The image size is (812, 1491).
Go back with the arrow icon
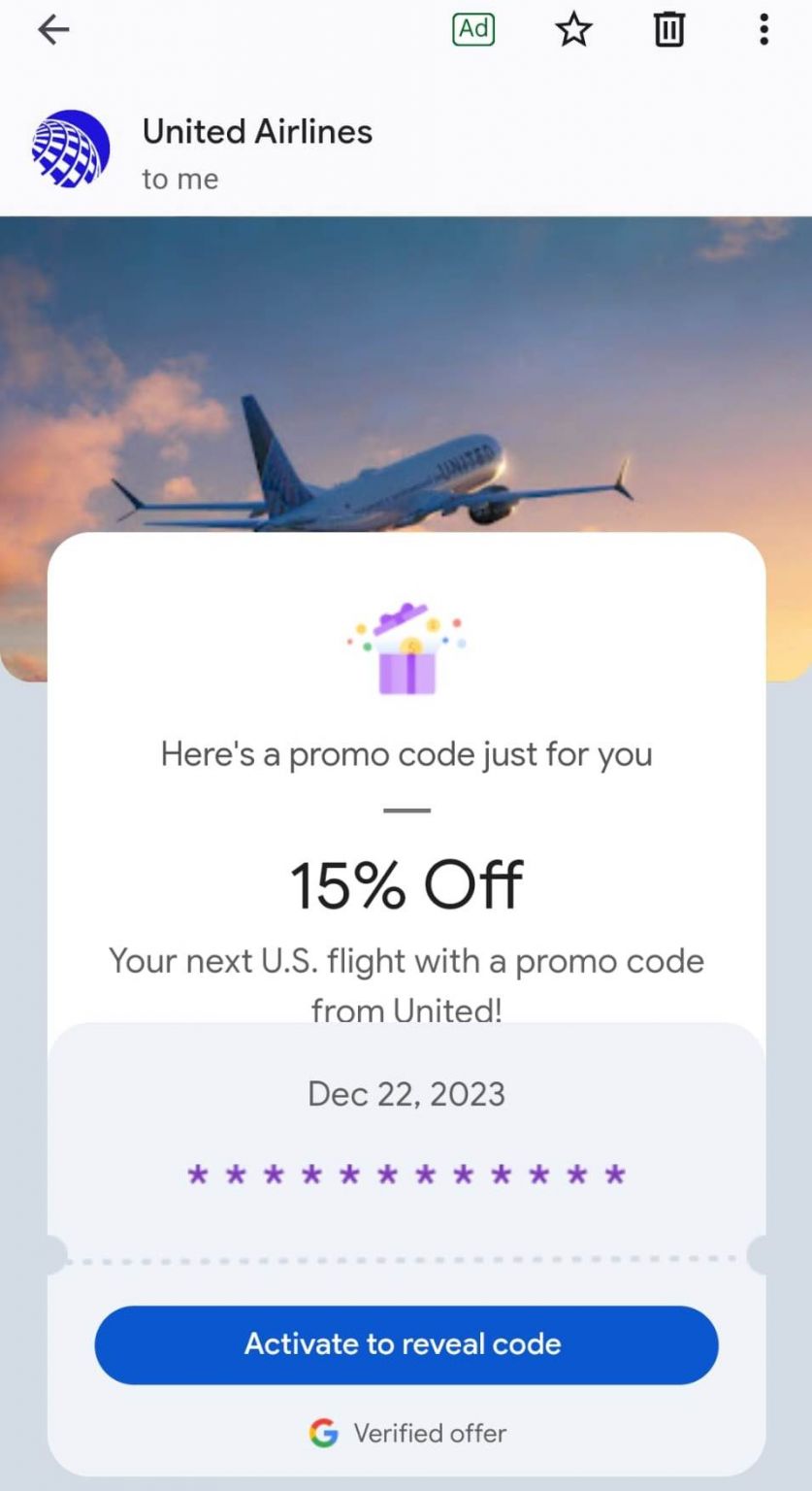[53, 30]
